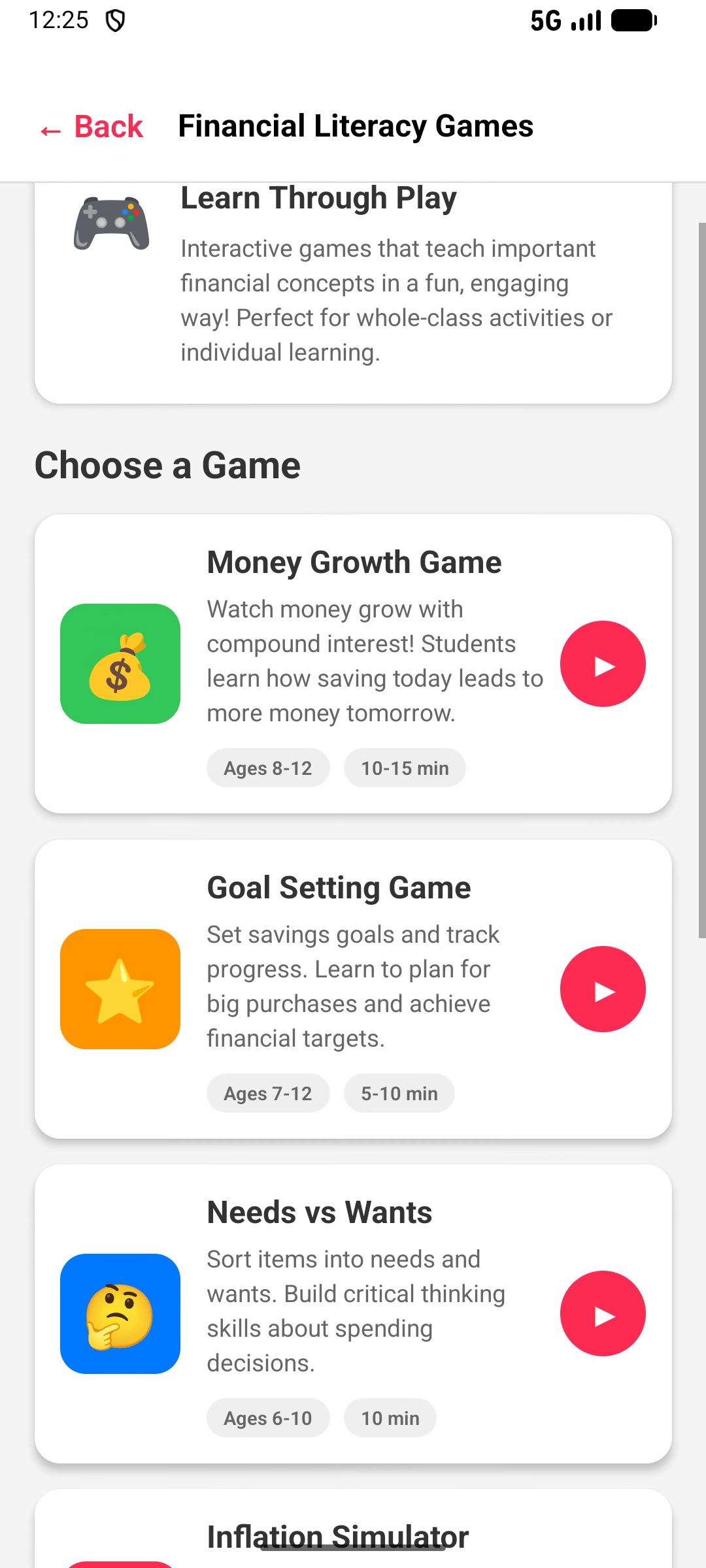Select the Ages 8-12 tag on Money Growth Game
The height and width of the screenshot is (1568, 706).
click(267, 768)
